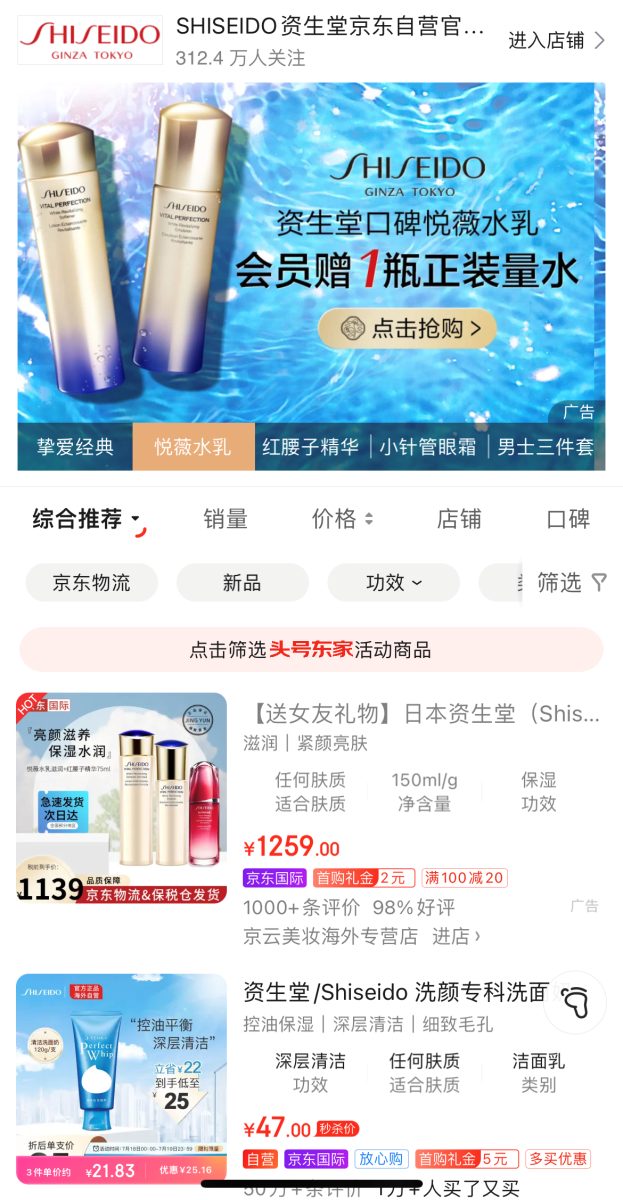
Task: Filter by 头号京东 activity products
Action: (311, 650)
